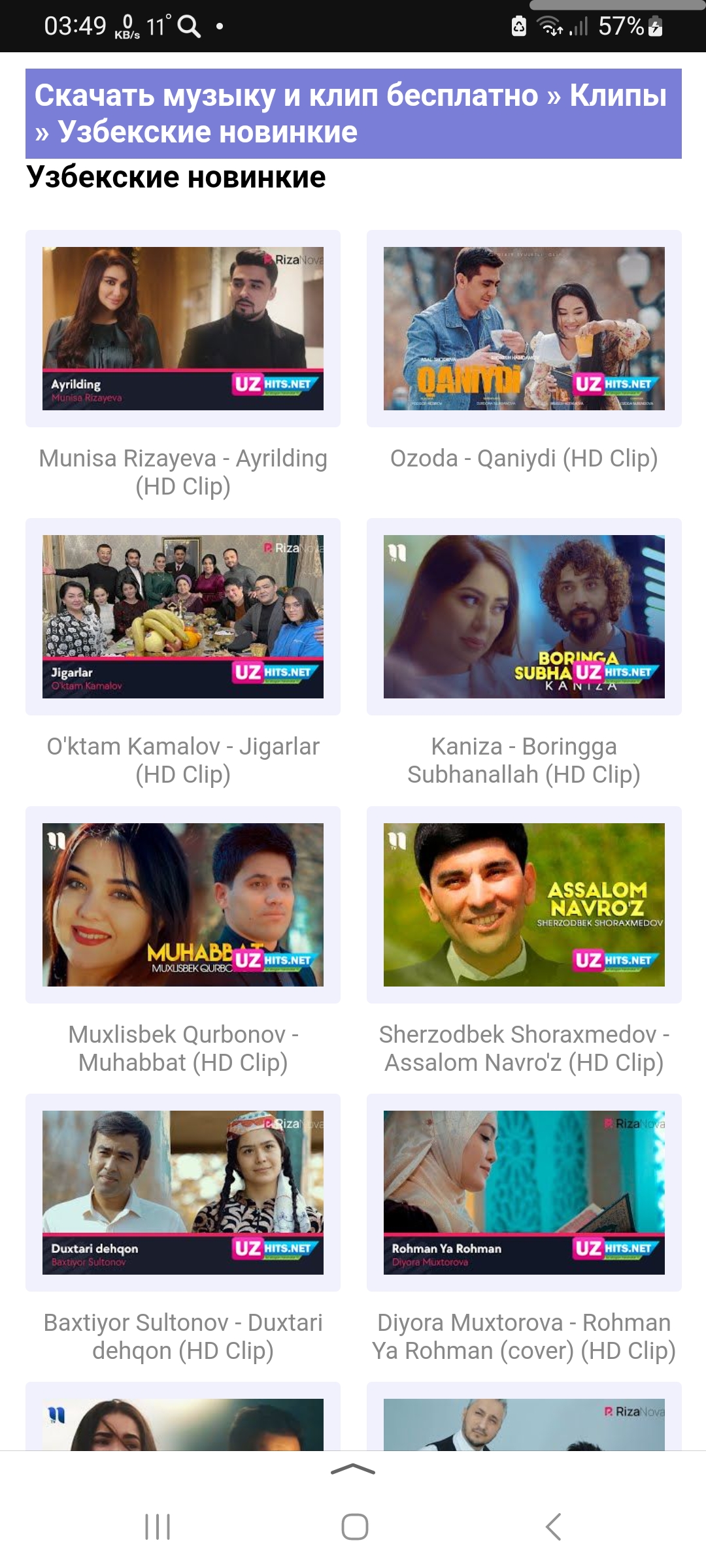Image resolution: width=706 pixels, height=1568 pixels.
Task: Open Munisa Rizayeva - Ayrilding clip
Action: click(x=183, y=329)
